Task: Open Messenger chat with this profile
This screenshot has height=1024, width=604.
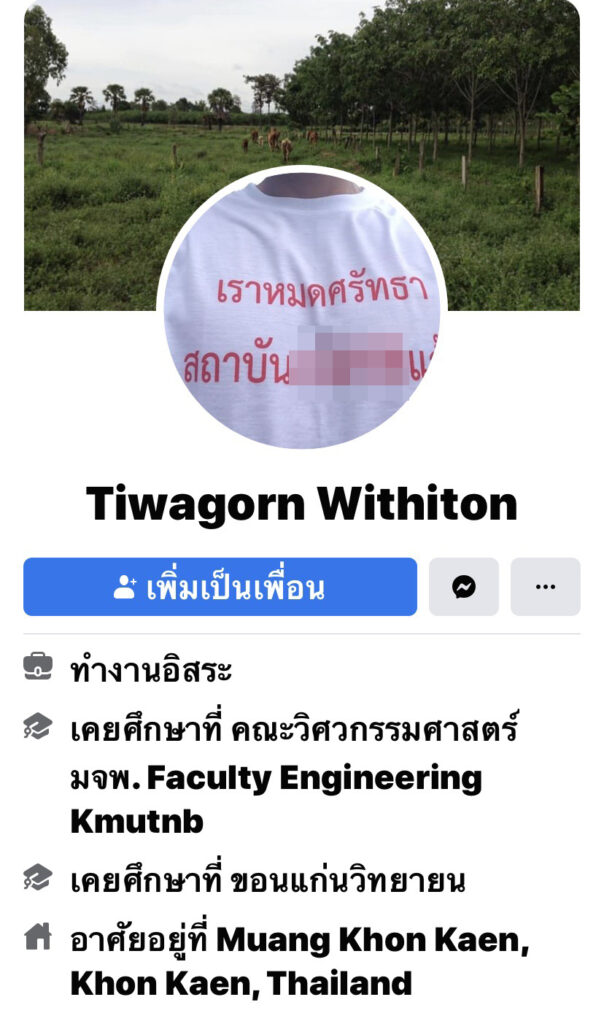Action: click(464, 587)
